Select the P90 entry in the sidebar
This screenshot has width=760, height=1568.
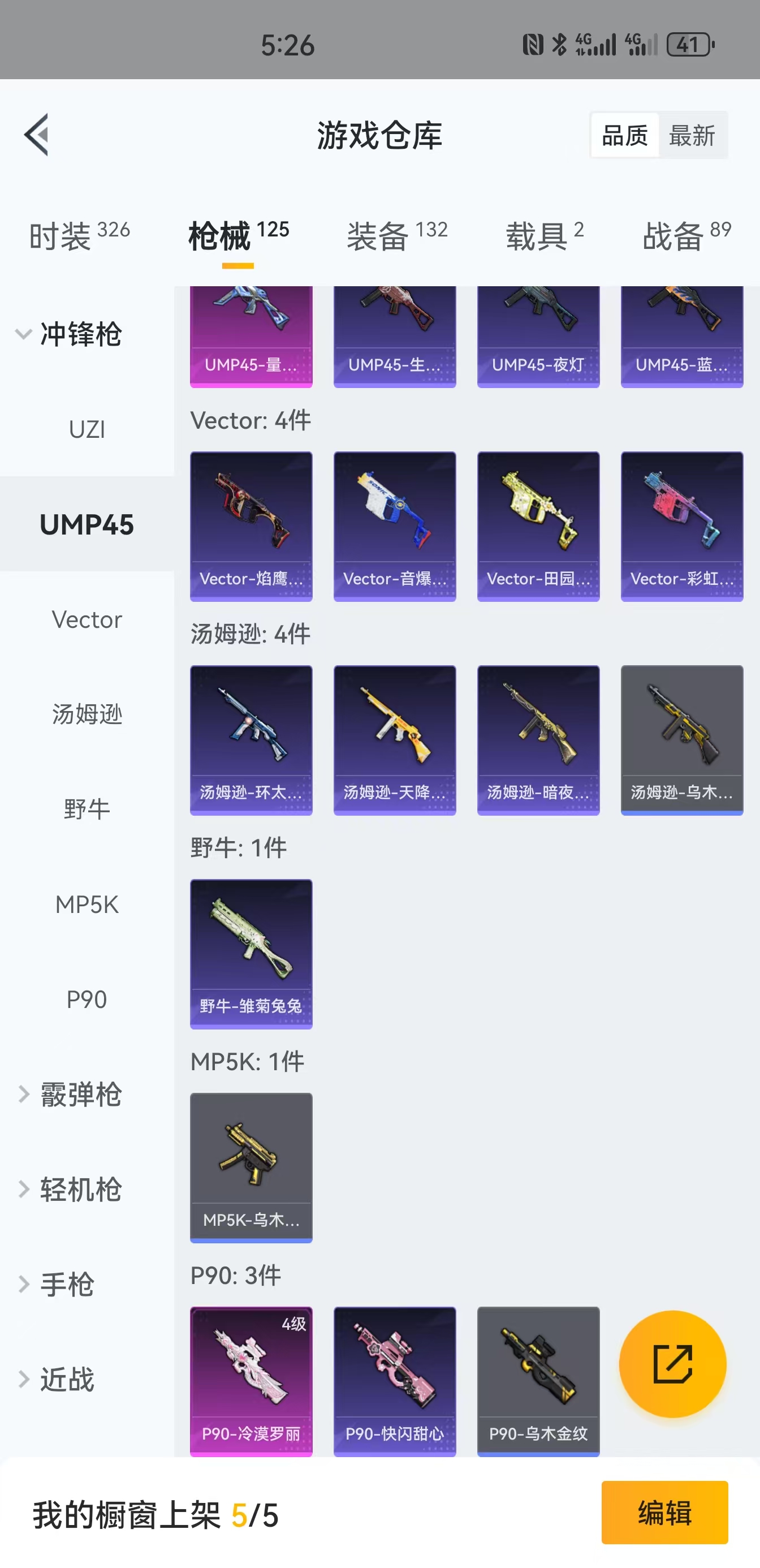point(87,999)
